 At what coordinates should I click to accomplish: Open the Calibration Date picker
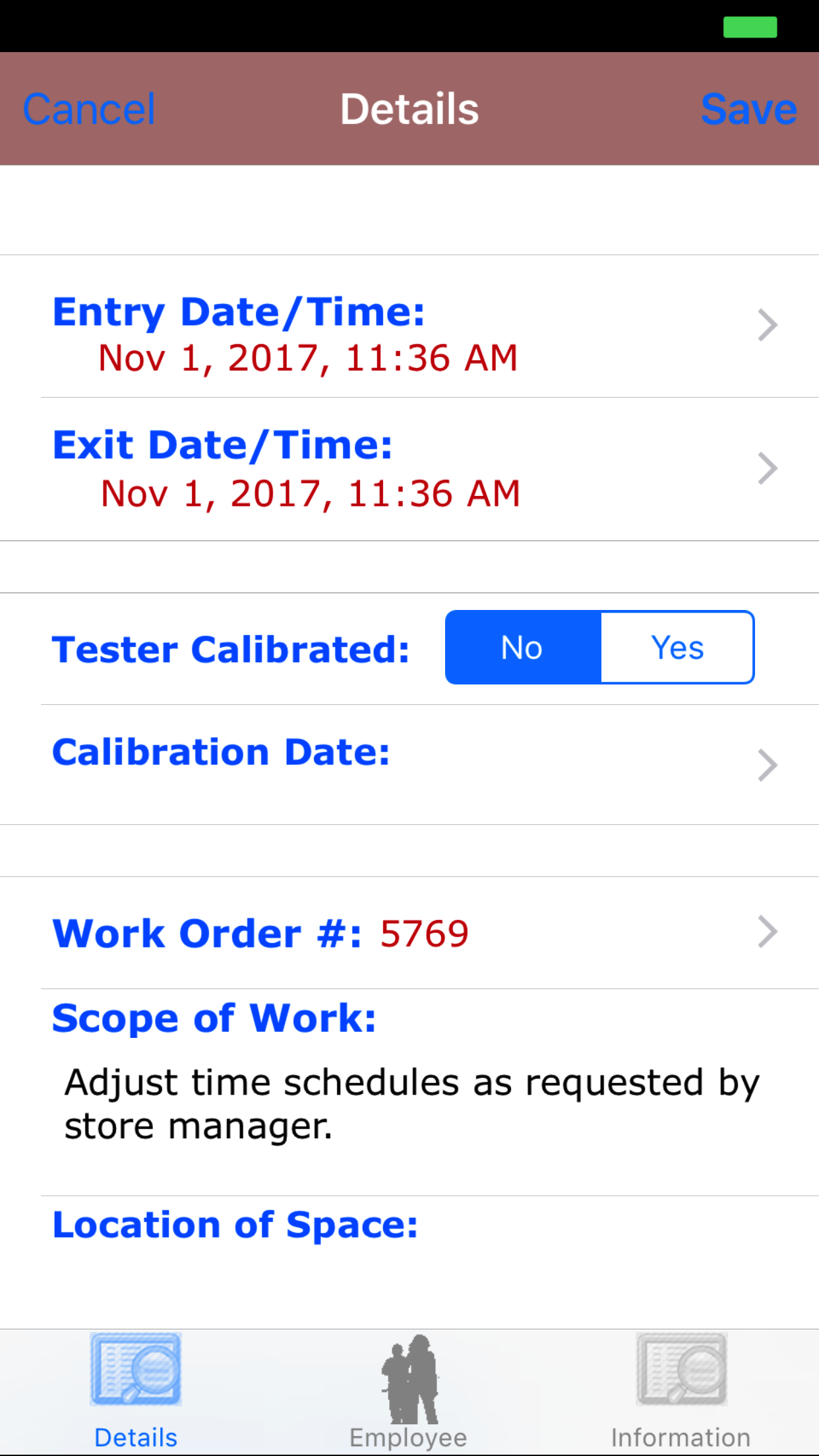click(x=409, y=765)
